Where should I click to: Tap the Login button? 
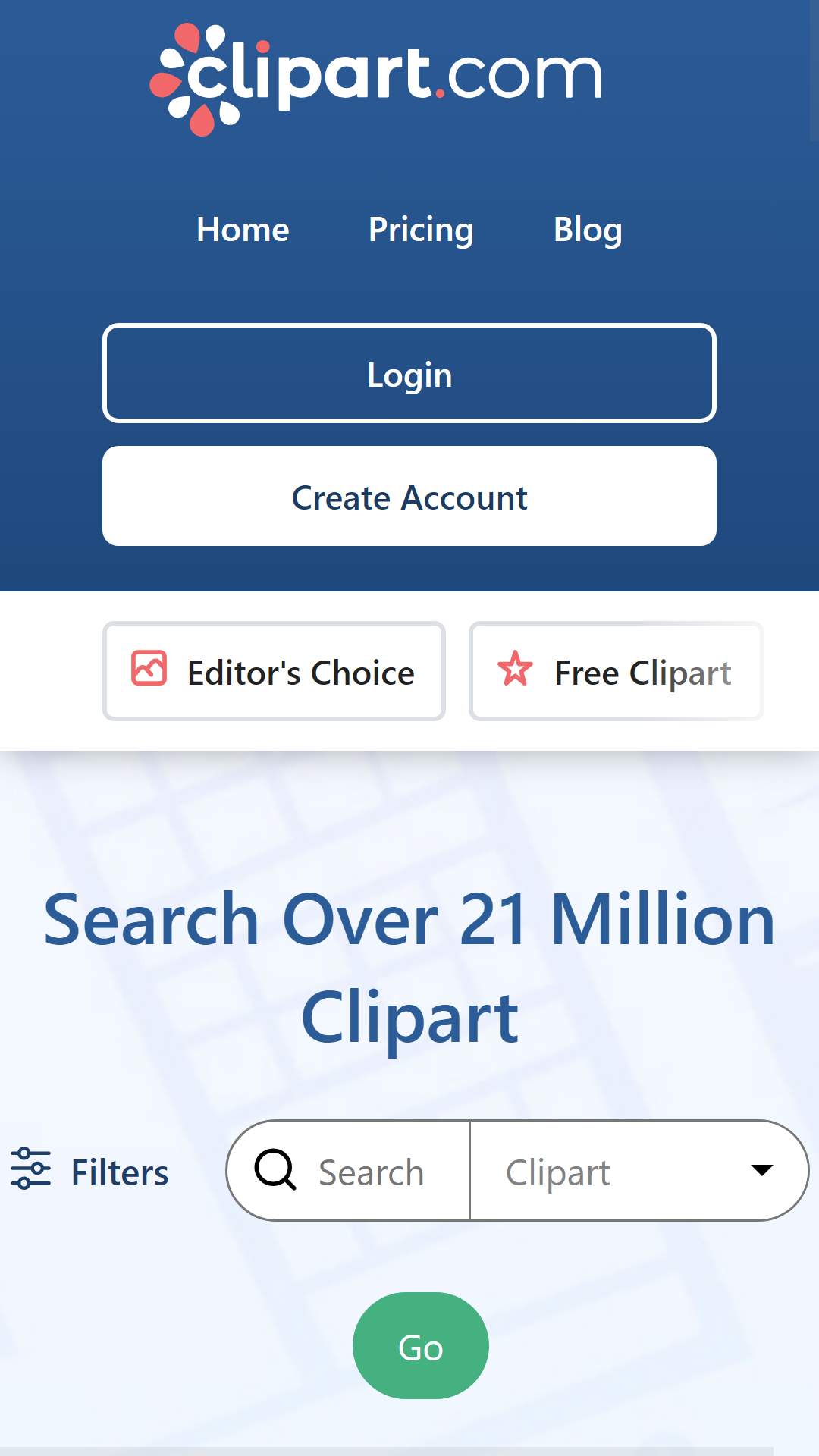(x=409, y=373)
